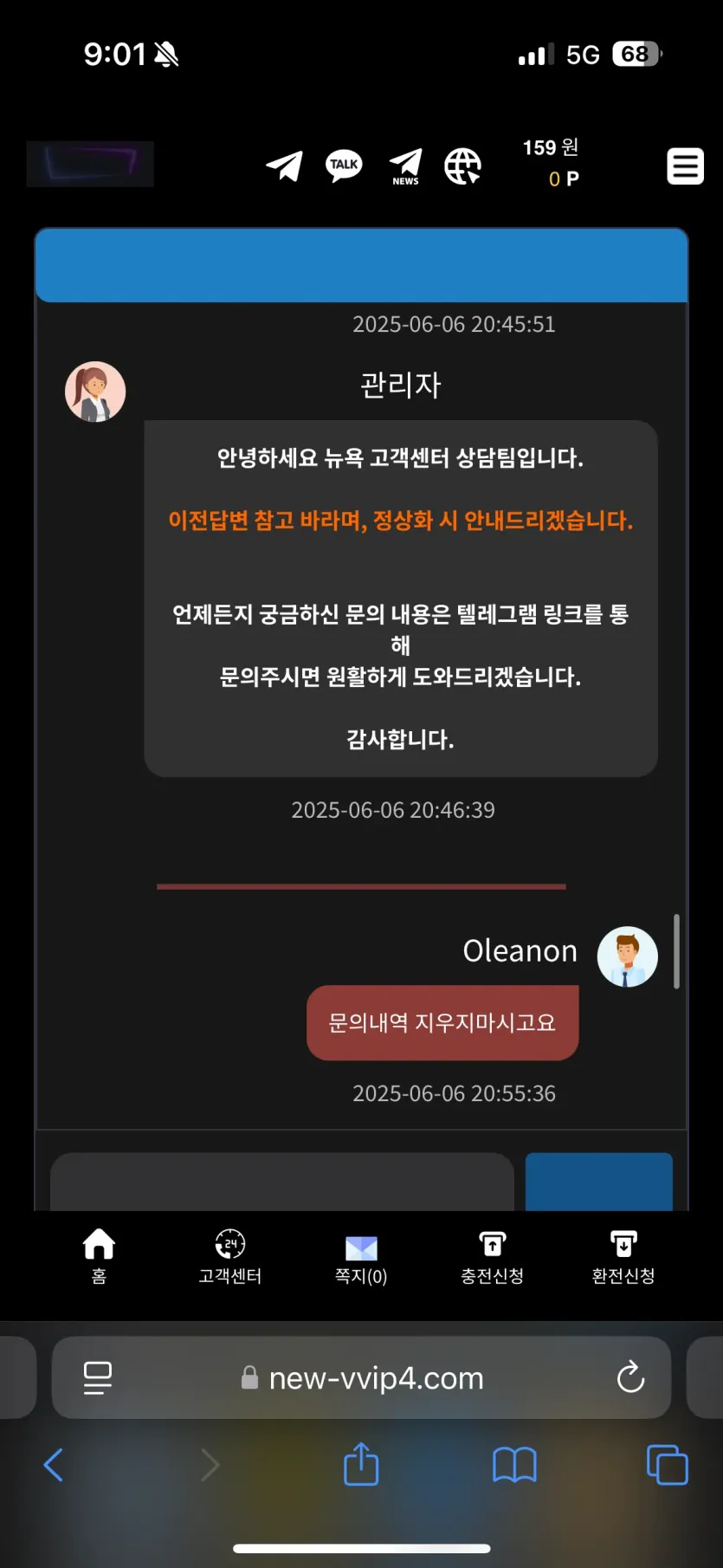Image resolution: width=723 pixels, height=1568 pixels.
Task: Switch to the 고객센터 tab
Action: tap(230, 1256)
